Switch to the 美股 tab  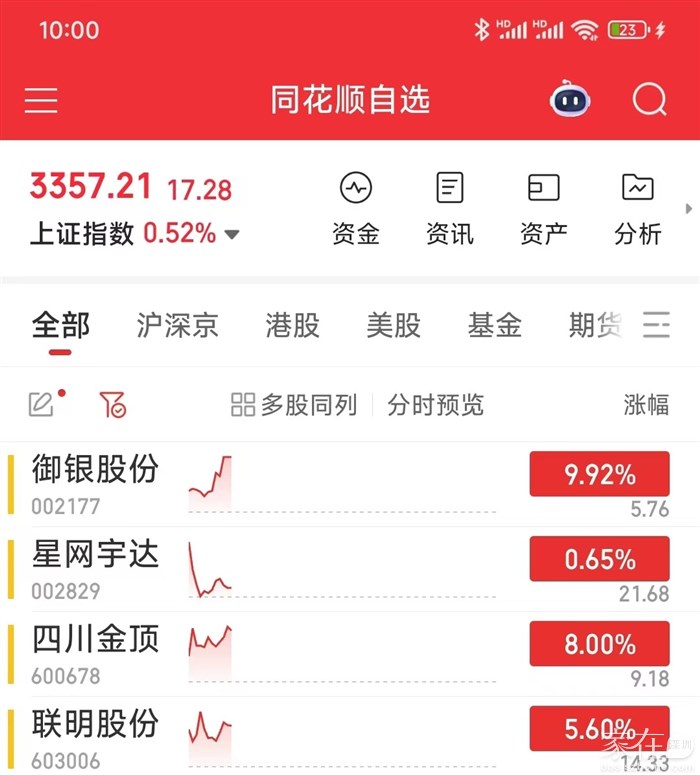coord(393,325)
